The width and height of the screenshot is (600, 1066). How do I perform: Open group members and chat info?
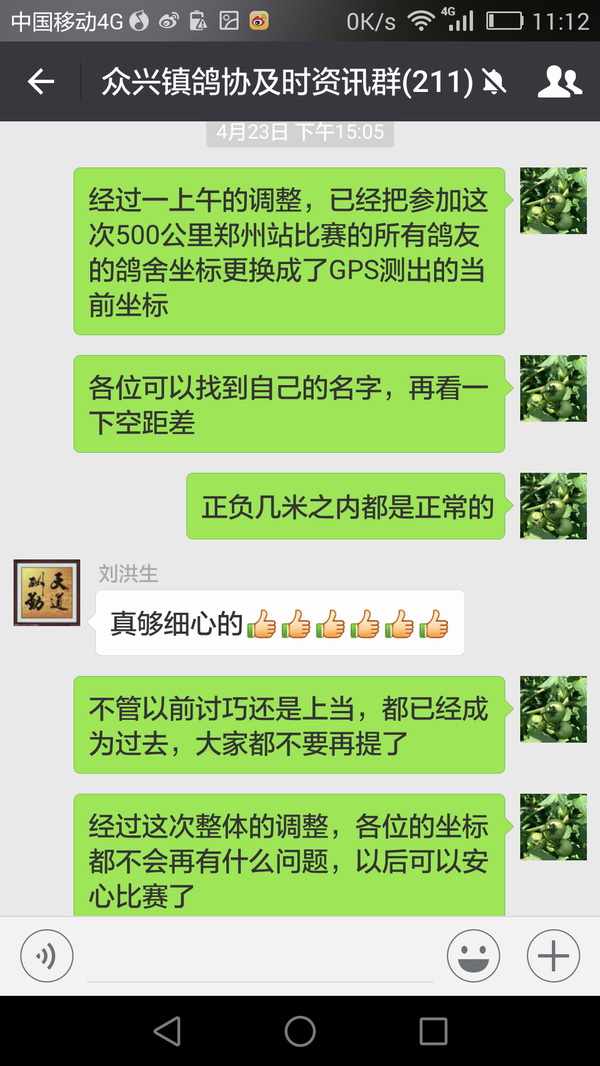click(559, 82)
